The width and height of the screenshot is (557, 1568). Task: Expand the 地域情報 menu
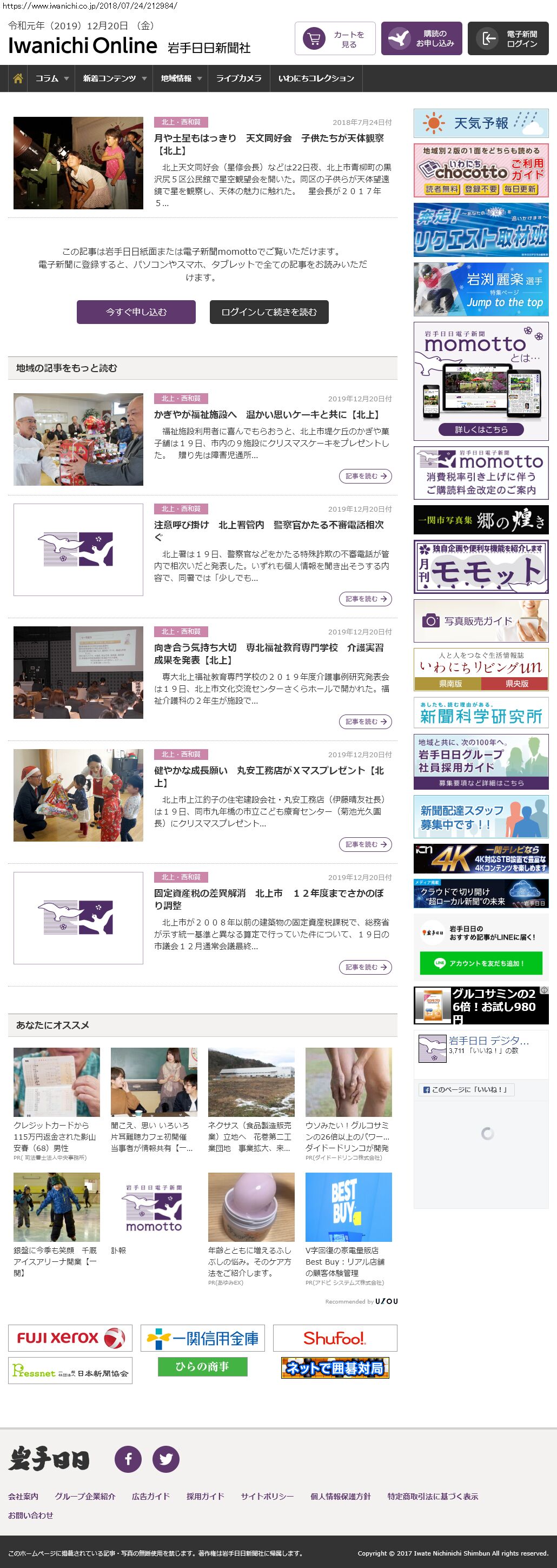pos(180,78)
